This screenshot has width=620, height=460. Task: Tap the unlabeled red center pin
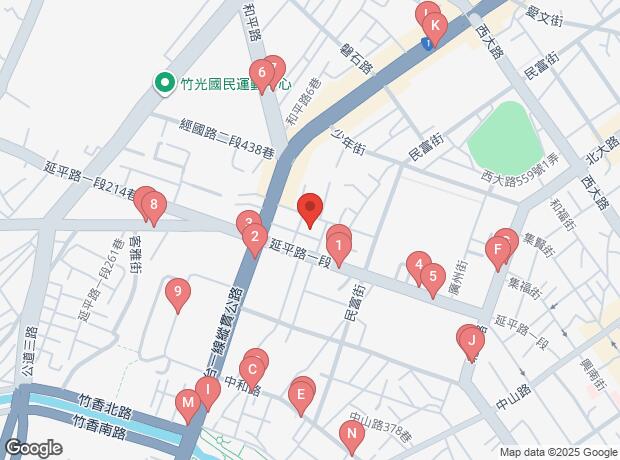310,209
